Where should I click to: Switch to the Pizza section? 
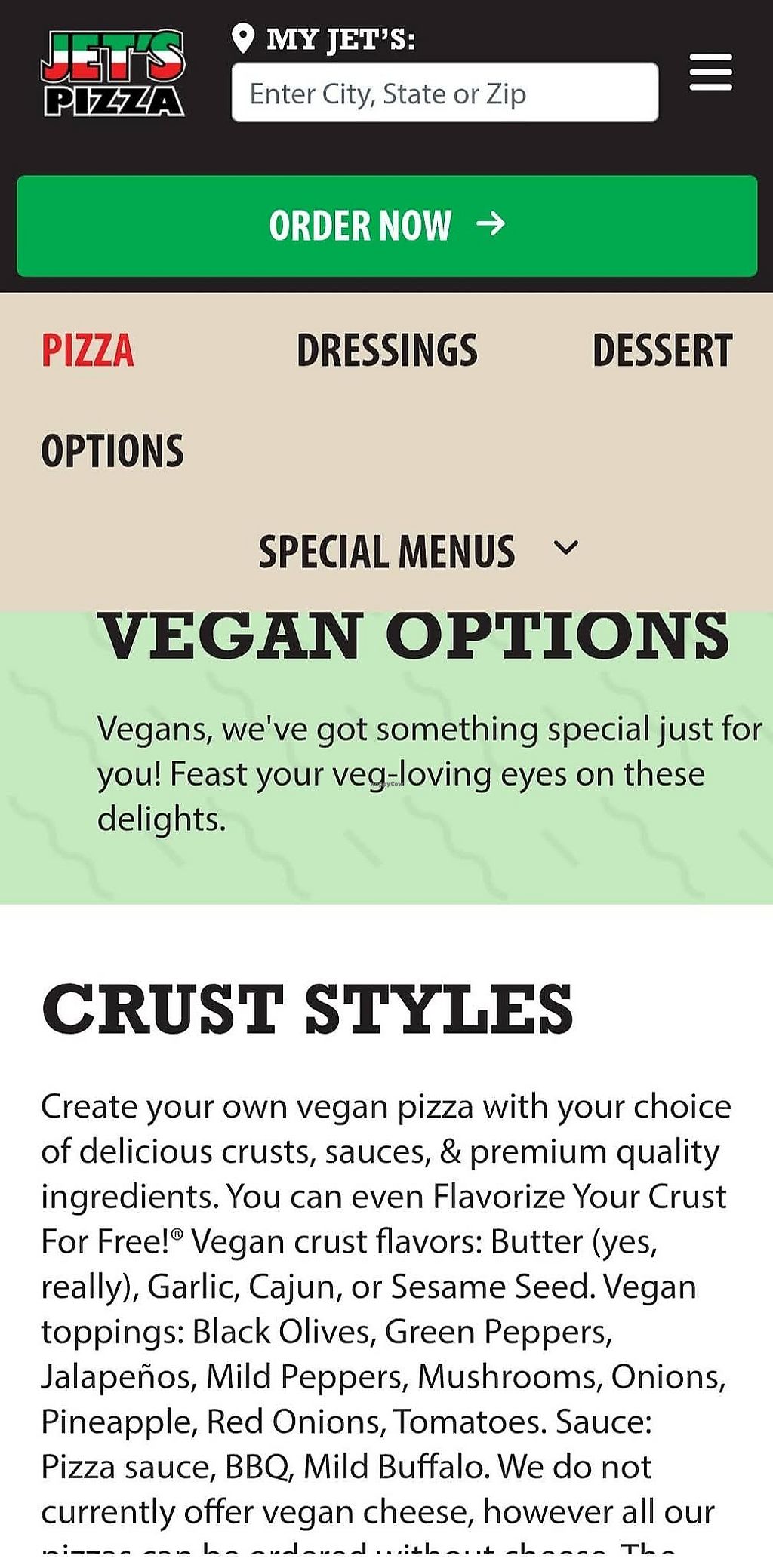[x=88, y=351]
